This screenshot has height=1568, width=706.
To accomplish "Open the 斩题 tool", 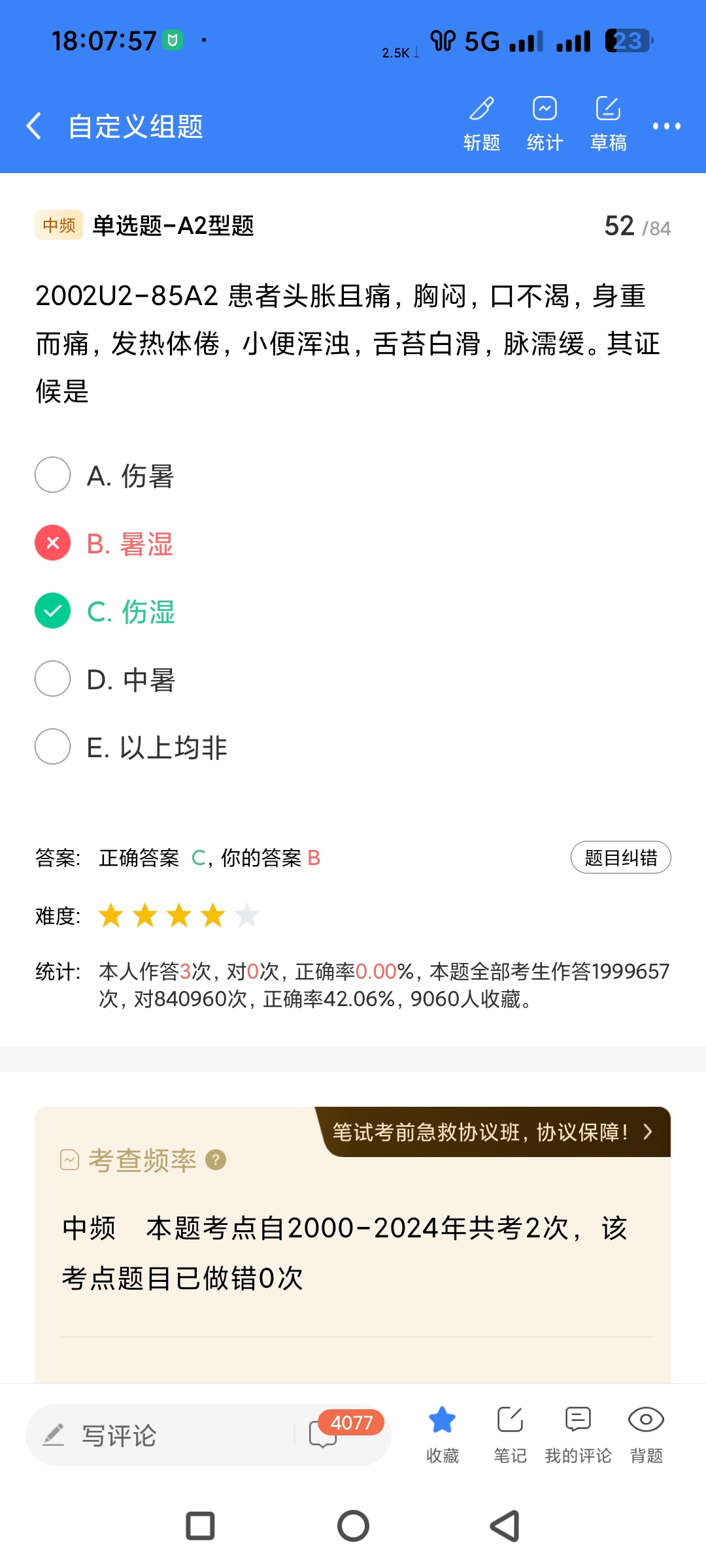I will [x=482, y=123].
